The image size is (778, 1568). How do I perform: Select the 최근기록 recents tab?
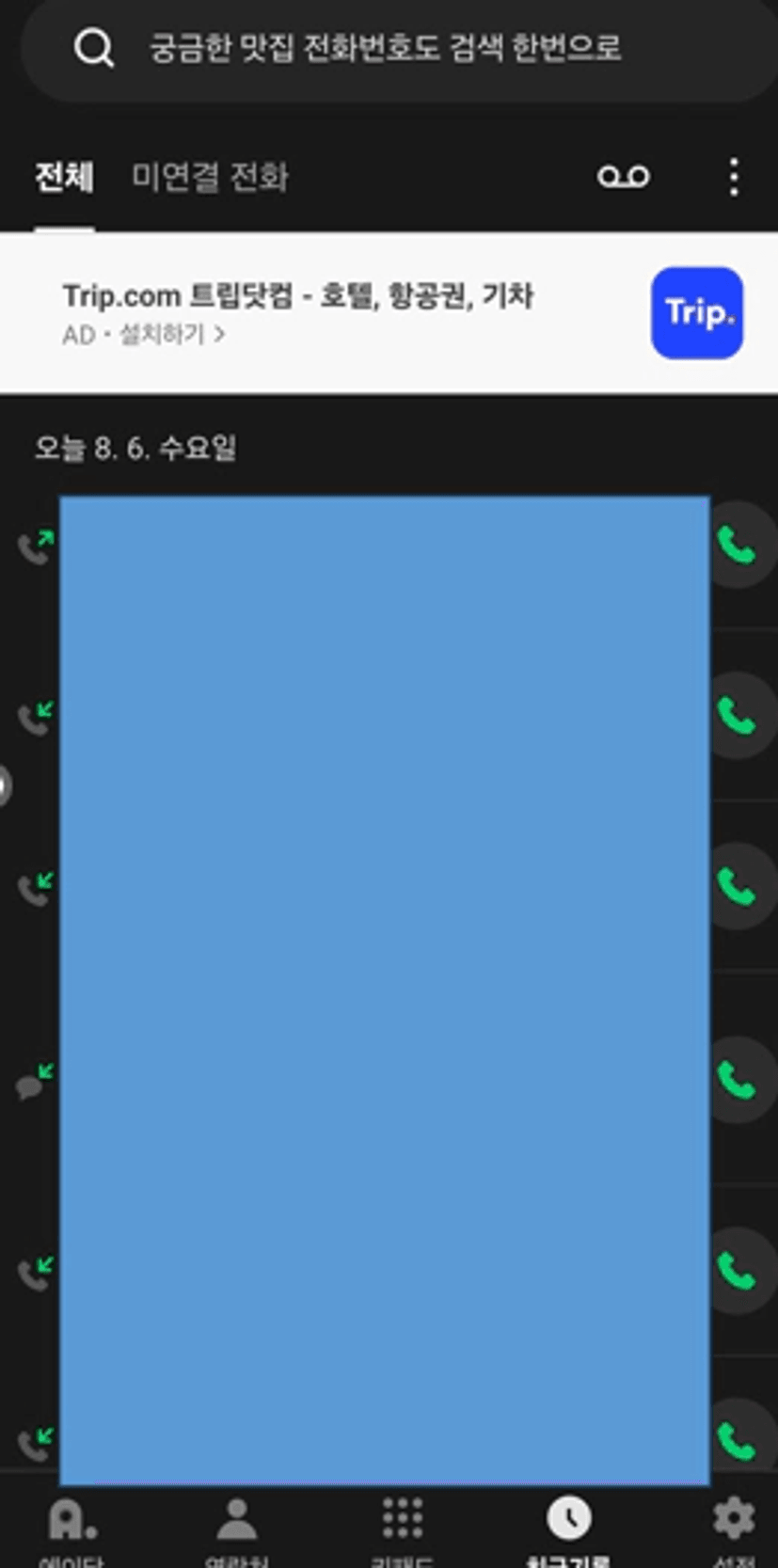568,1529
